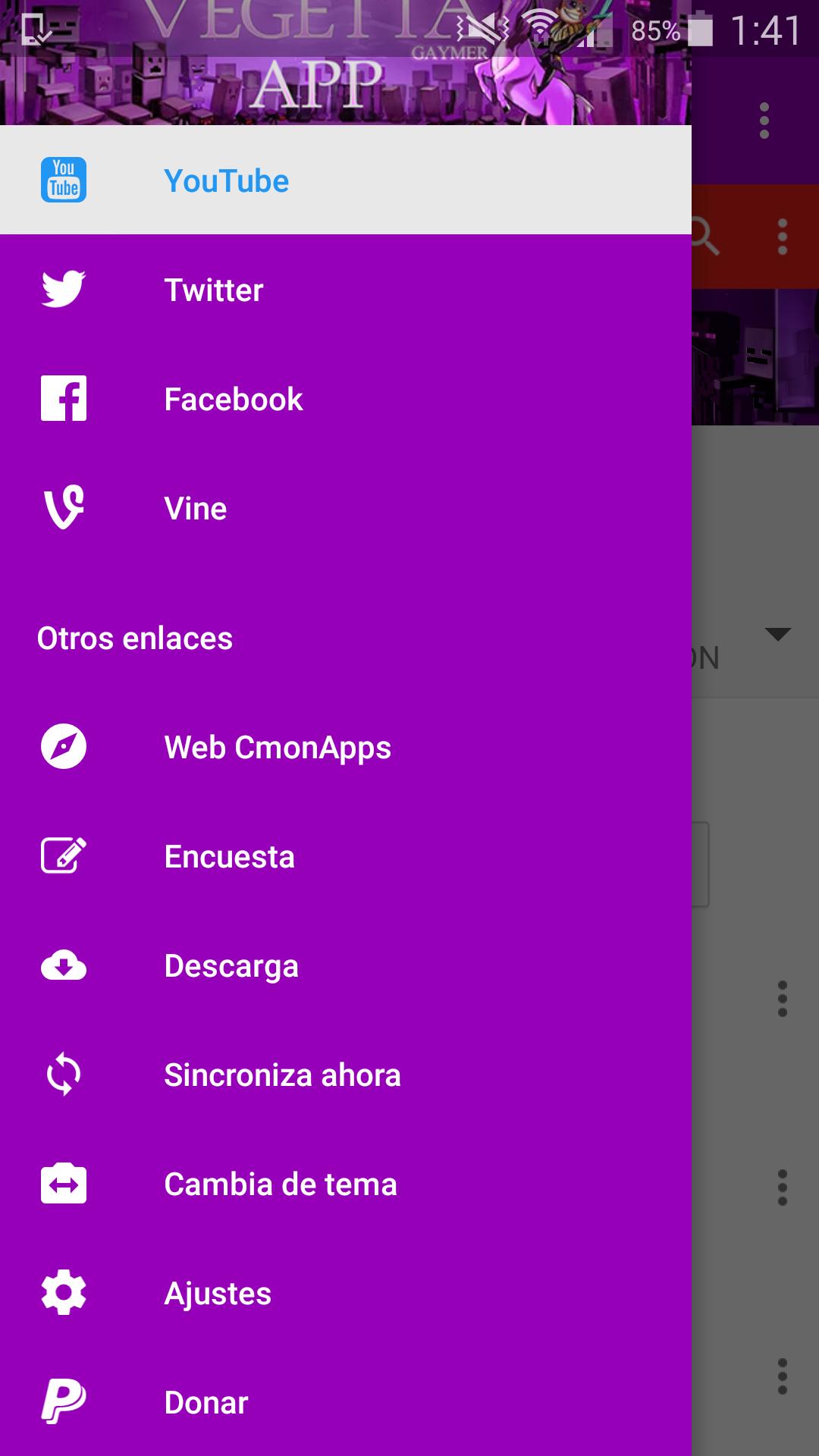Tap the battery indicator in the status bar

701,27
